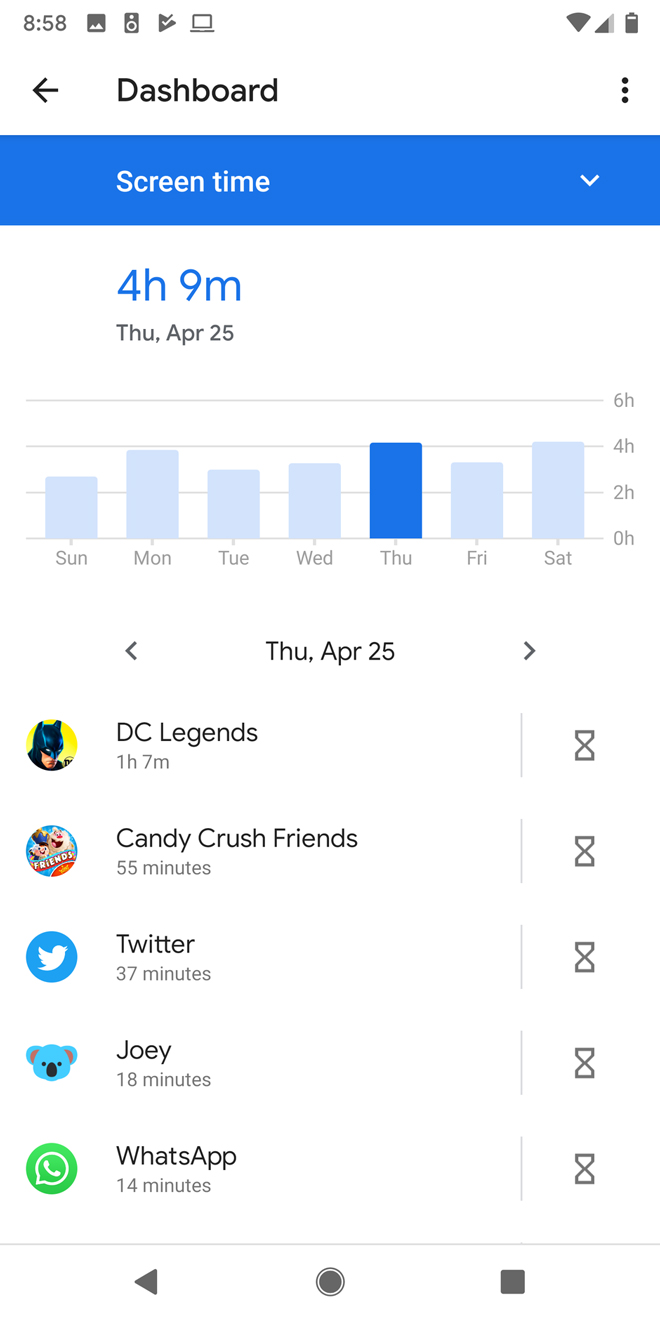Select the Mon bar in chart

pyautogui.click(x=152, y=494)
